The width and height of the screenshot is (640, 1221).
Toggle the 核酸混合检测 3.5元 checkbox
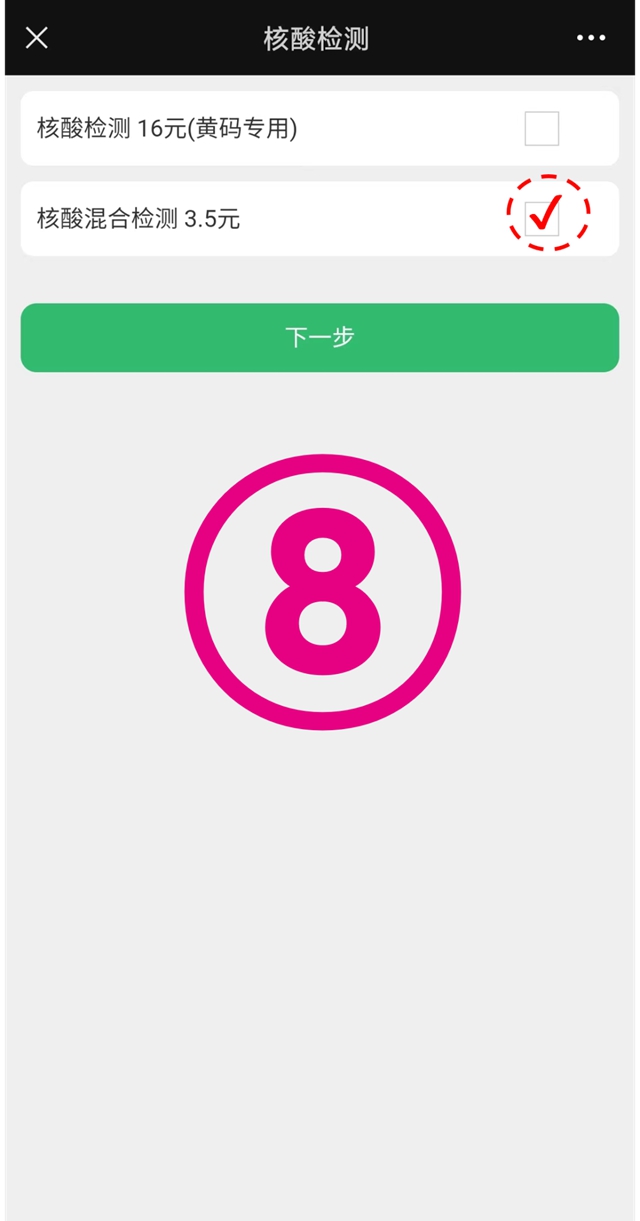pyautogui.click(x=543, y=217)
